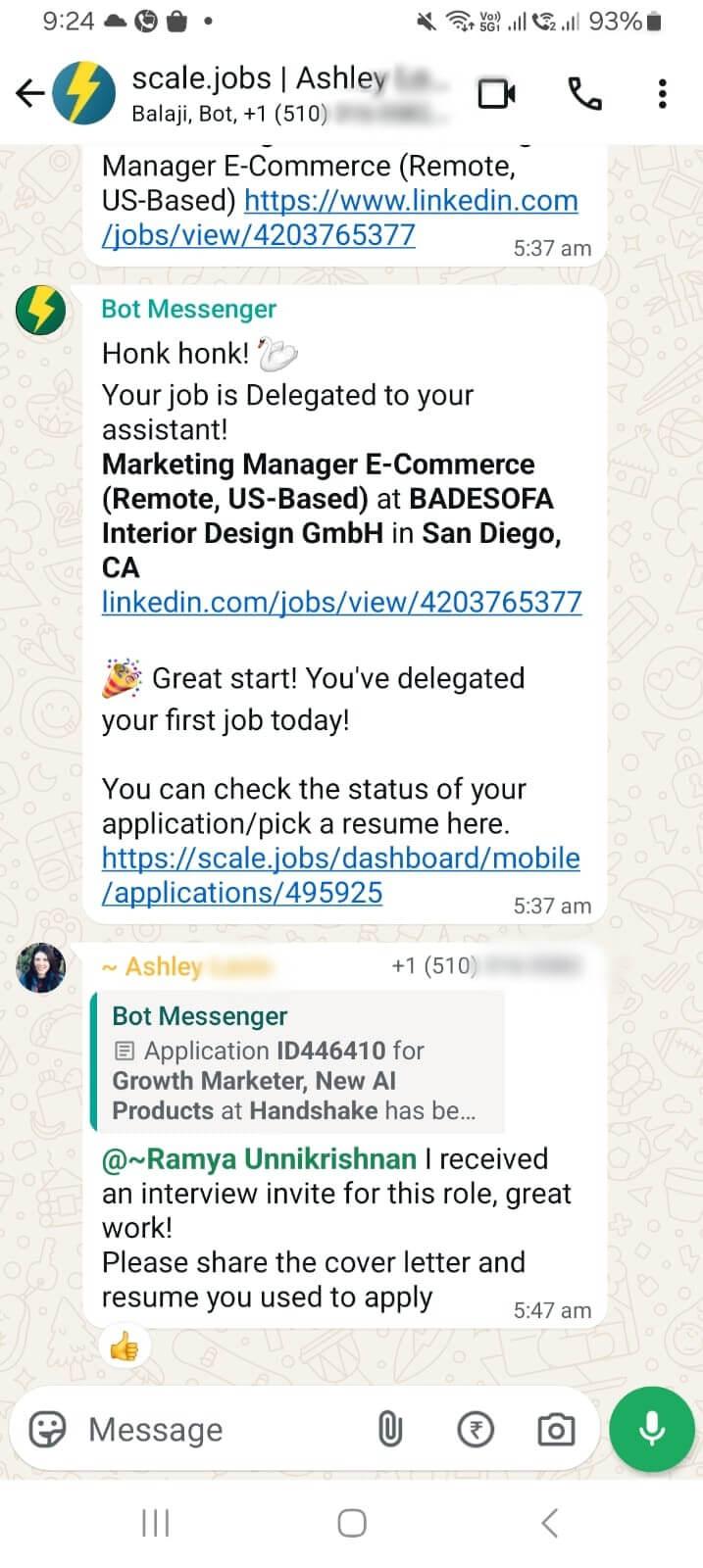Jump to the quoted Bot Messenger message
703x1568 pixels.
tap(297, 1062)
